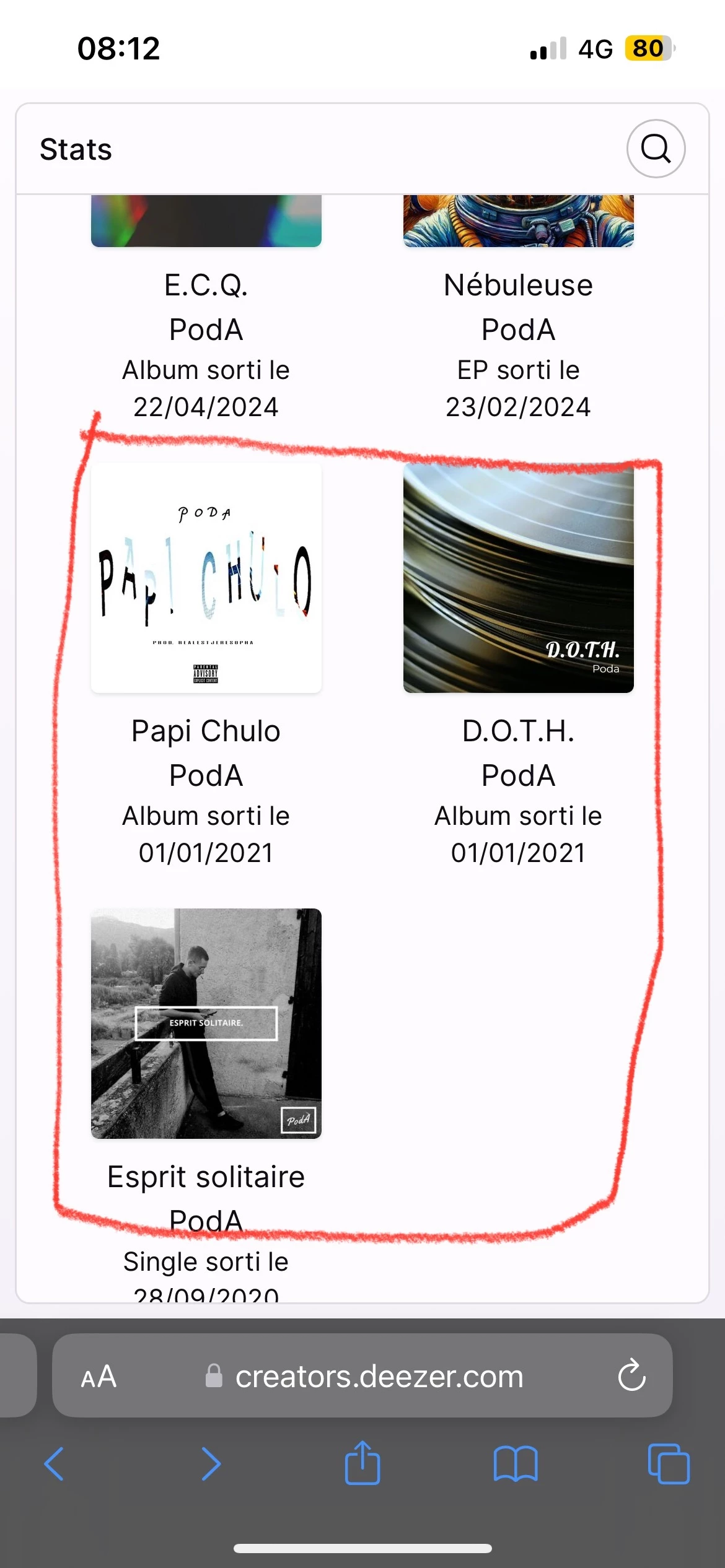Open the AA page settings menu
The image size is (725, 1568).
tap(99, 1377)
